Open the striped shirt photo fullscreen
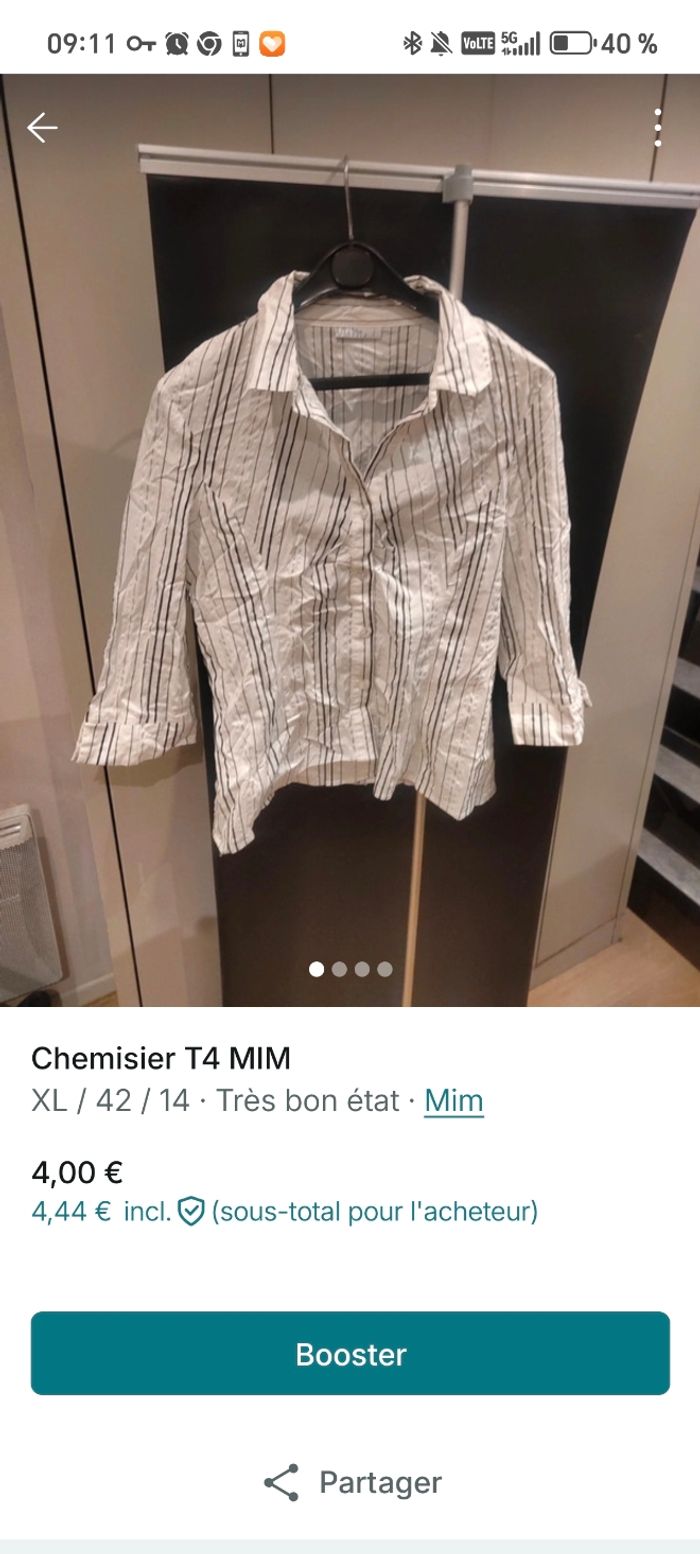 [x=350, y=540]
